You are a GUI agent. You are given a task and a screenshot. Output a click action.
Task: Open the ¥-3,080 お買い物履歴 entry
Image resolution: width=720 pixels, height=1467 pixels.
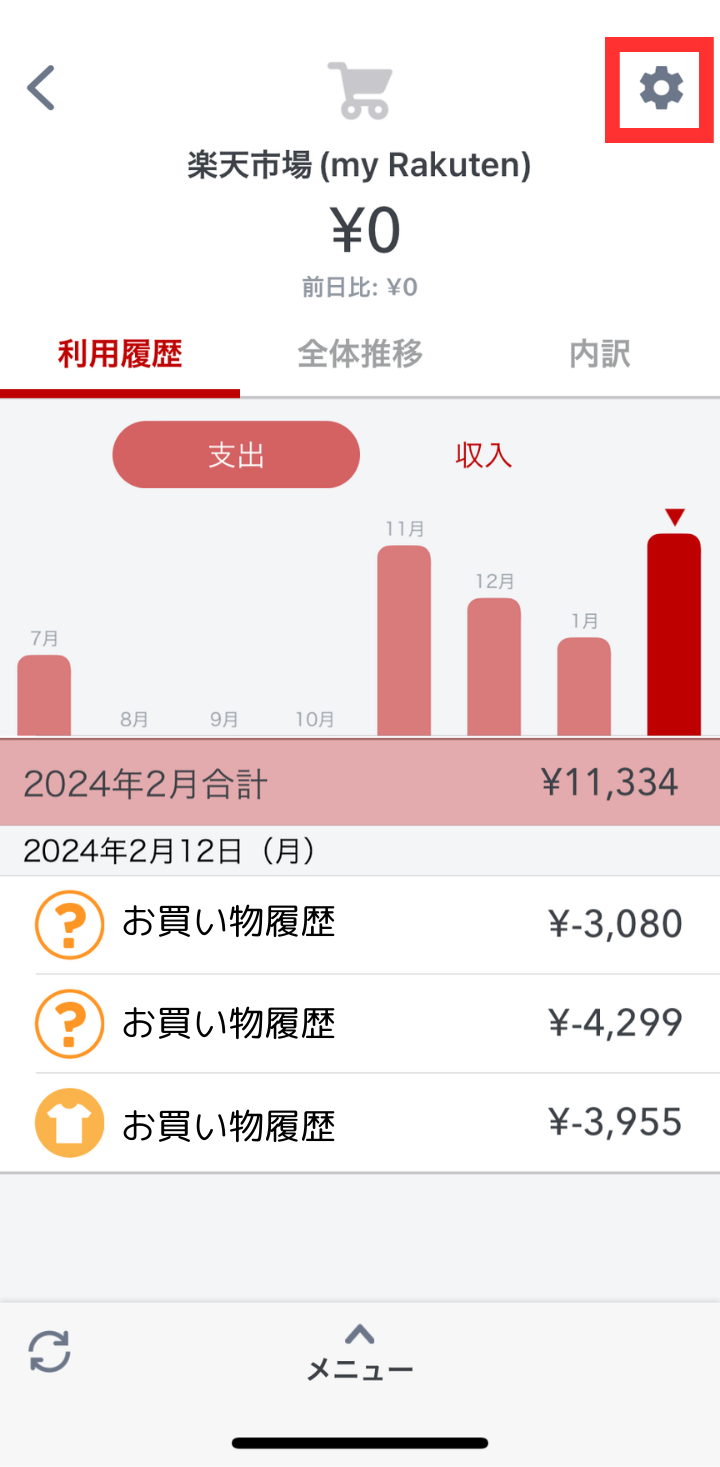coord(360,925)
